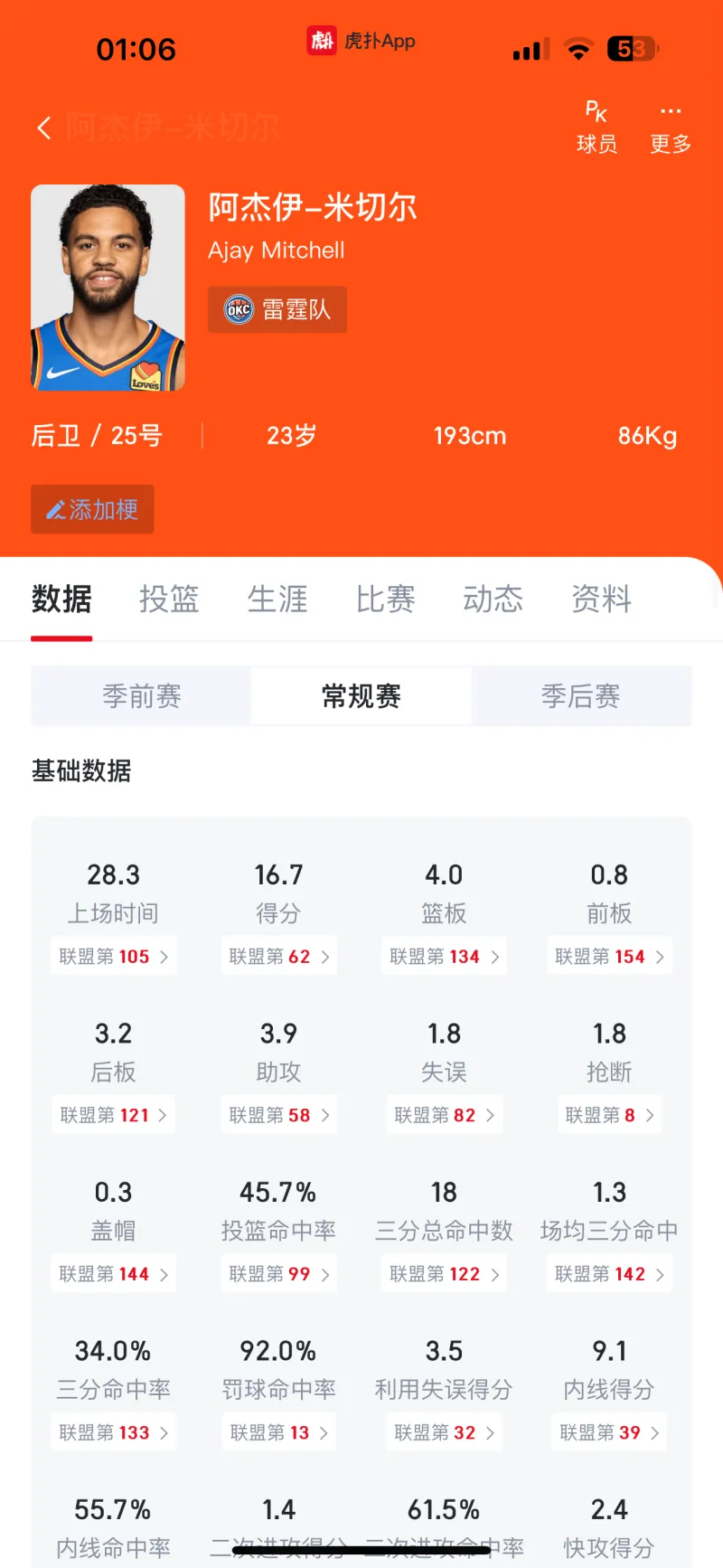Open the 更多 overflow menu
Viewport: 723px width, 1568px height.
coord(671,128)
